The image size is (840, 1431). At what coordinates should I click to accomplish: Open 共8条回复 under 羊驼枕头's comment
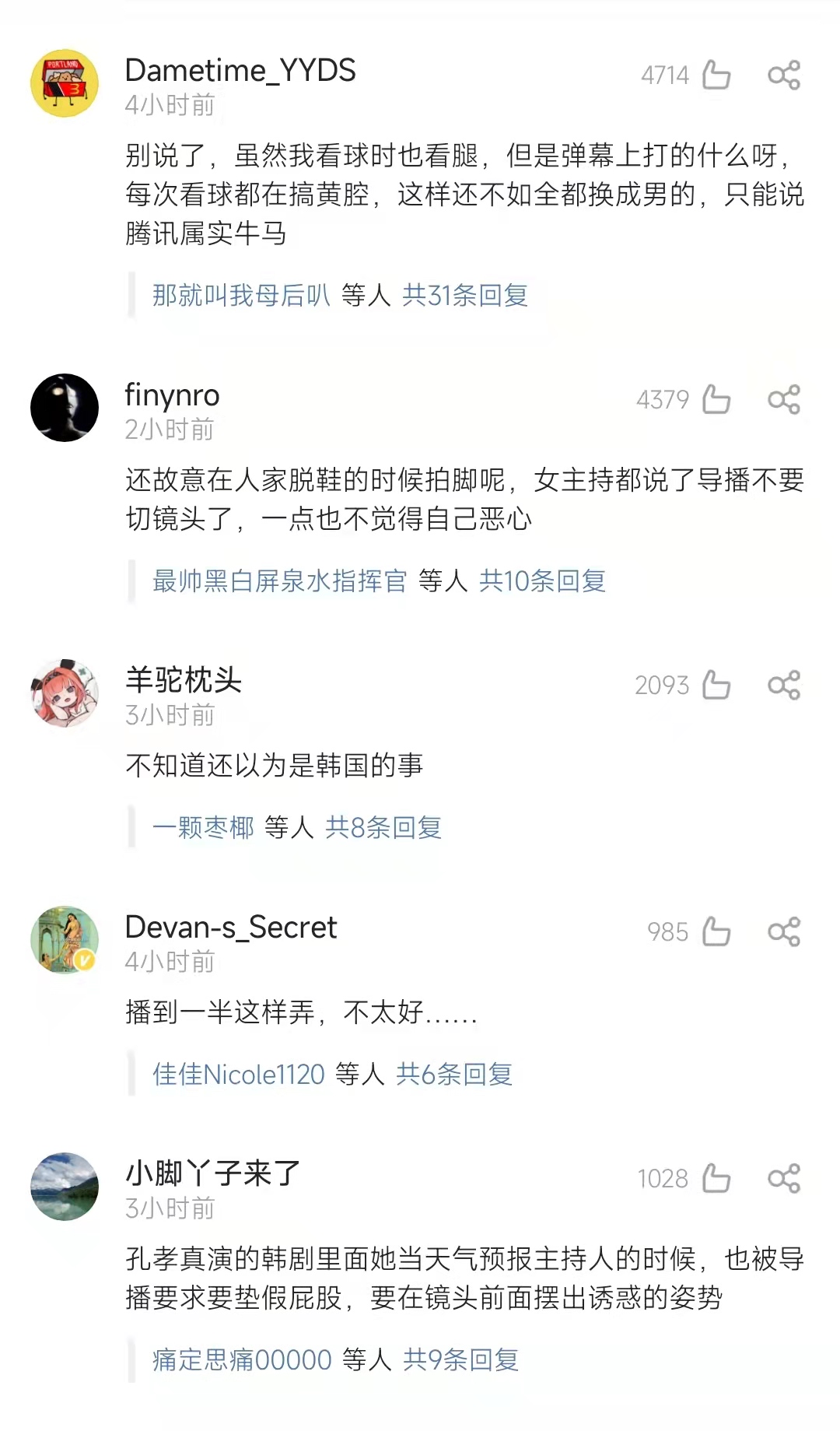pyautogui.click(x=383, y=828)
